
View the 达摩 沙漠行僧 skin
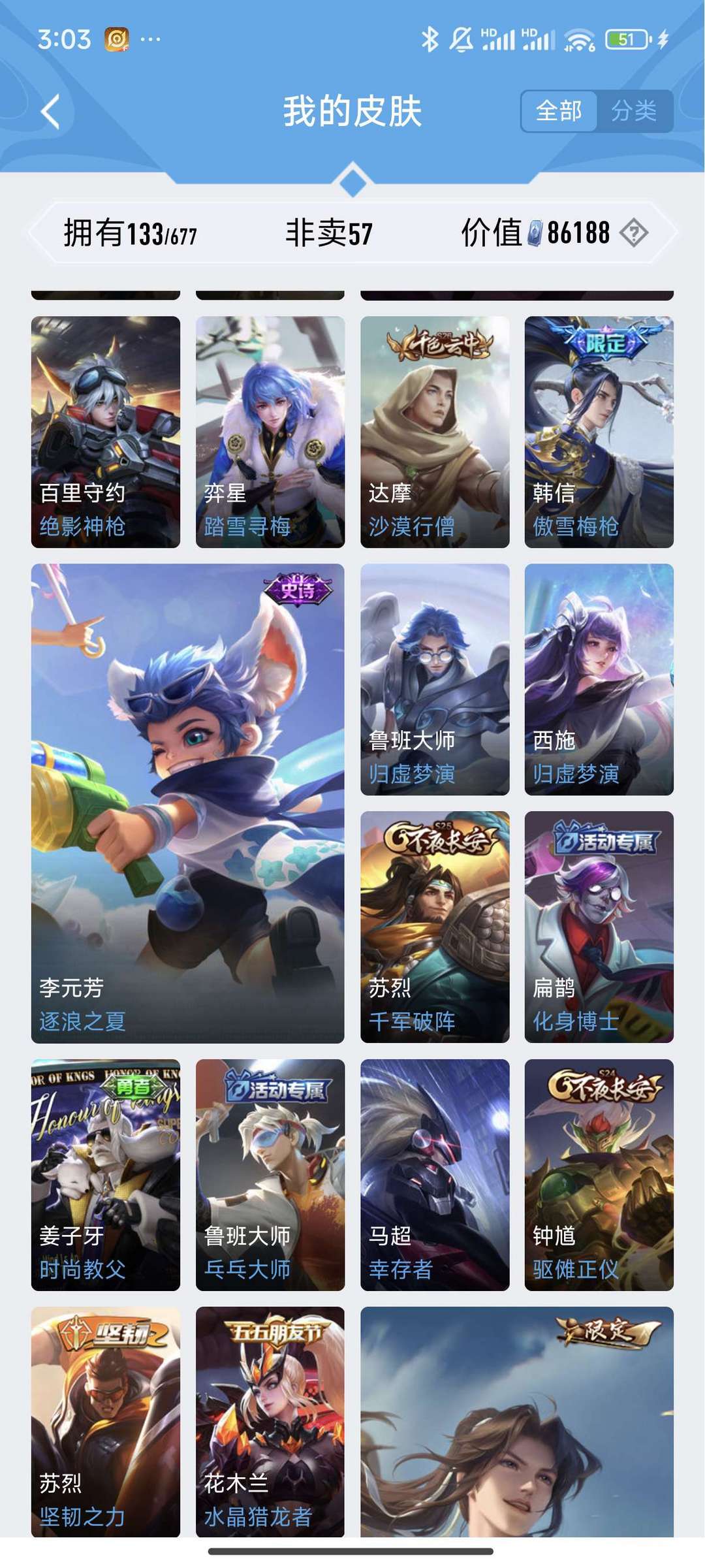(x=435, y=432)
